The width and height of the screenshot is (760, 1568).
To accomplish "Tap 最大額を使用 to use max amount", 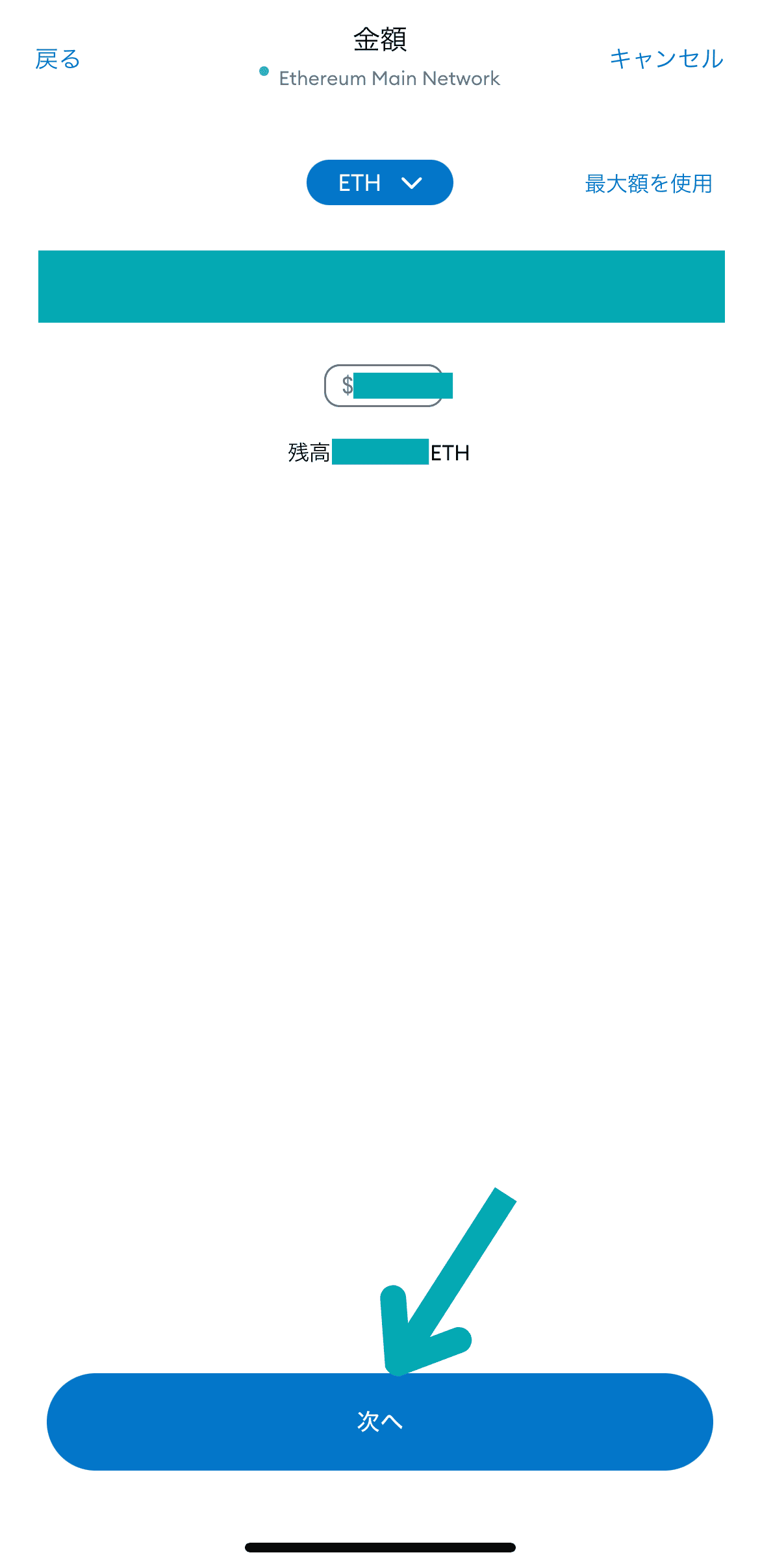I will tap(648, 184).
